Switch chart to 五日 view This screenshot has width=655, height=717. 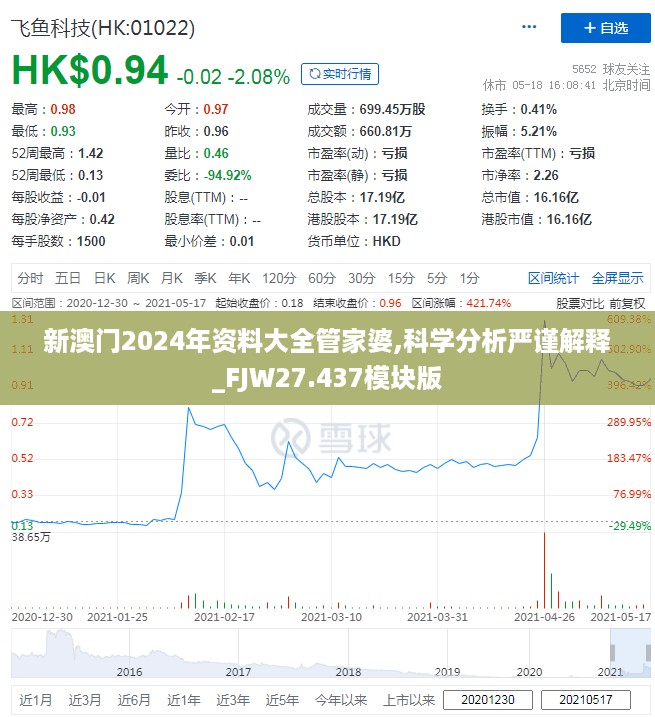coord(68,278)
